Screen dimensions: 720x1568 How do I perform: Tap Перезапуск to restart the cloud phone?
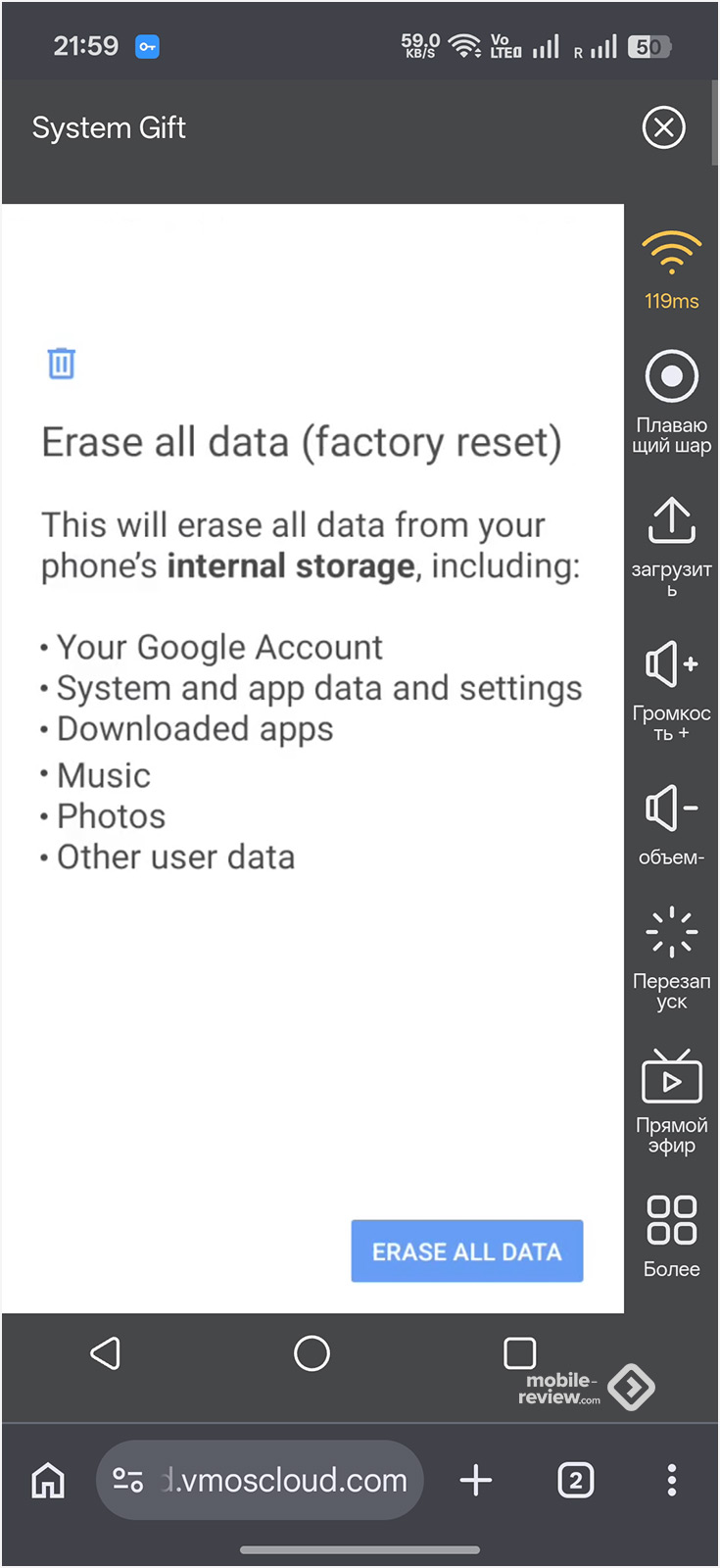671,956
